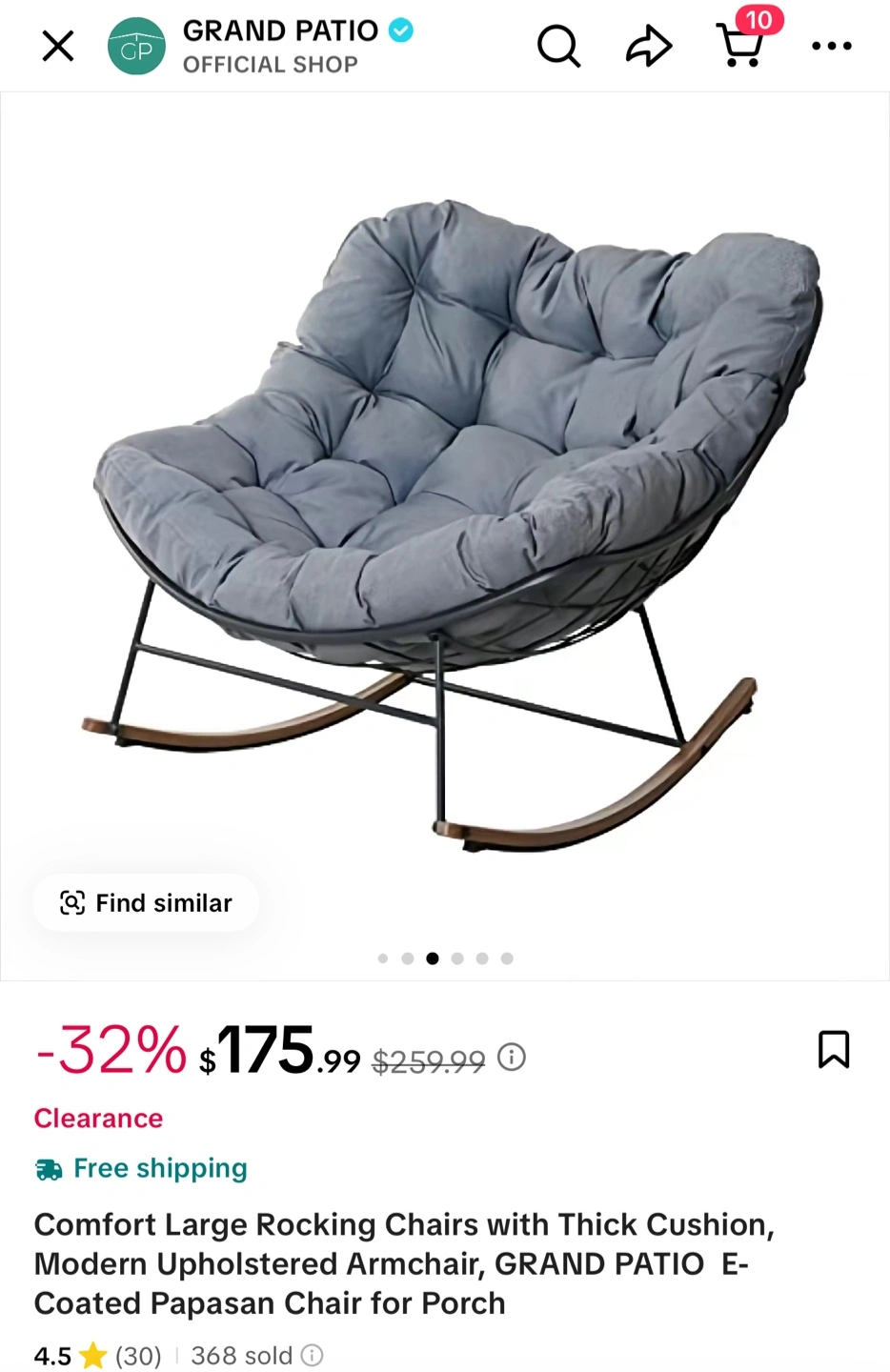Viewport: 890px width, 1372px height.
Task: Open the shopping cart
Action: tap(740, 46)
